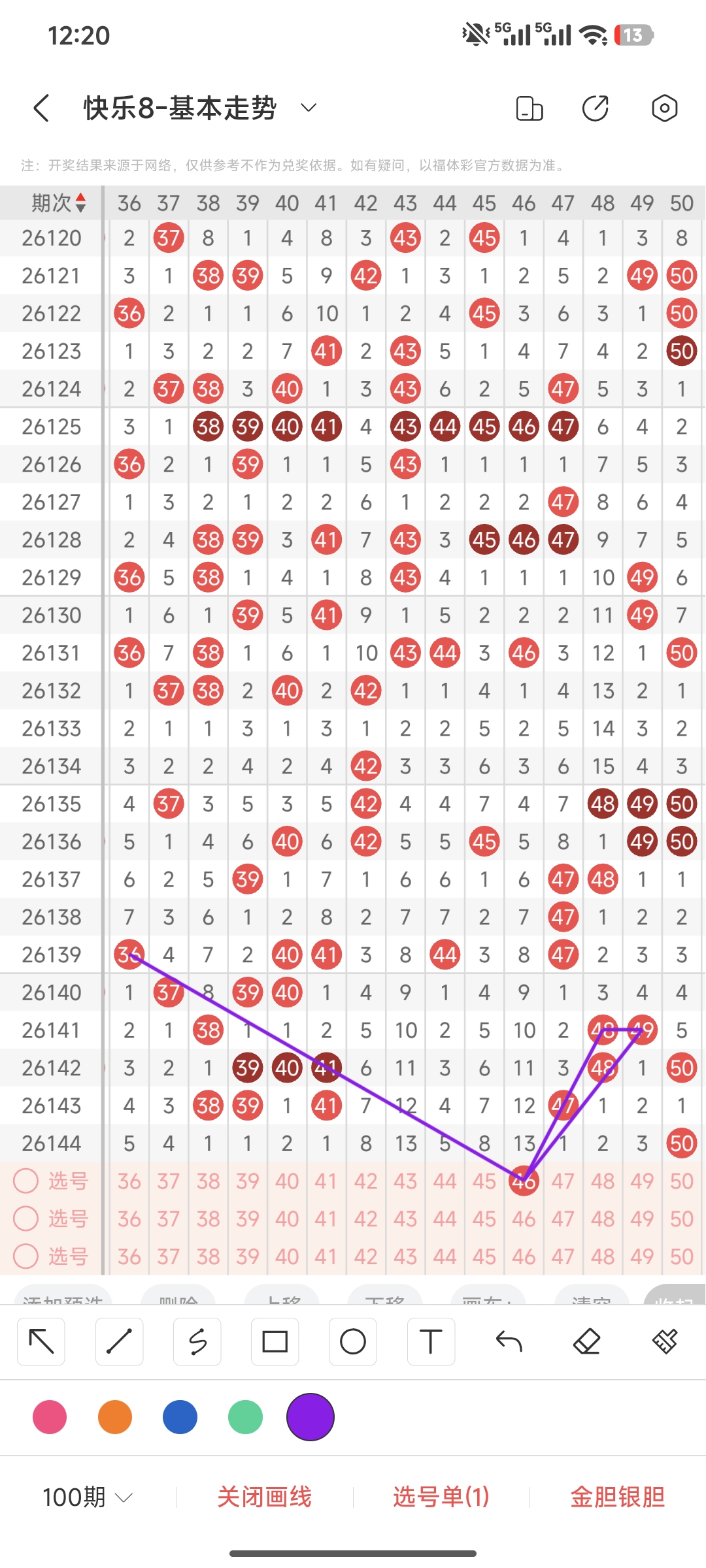Viewport: 706px width, 1568px height.
Task: Open 选号单(1) list
Action: [441, 1497]
